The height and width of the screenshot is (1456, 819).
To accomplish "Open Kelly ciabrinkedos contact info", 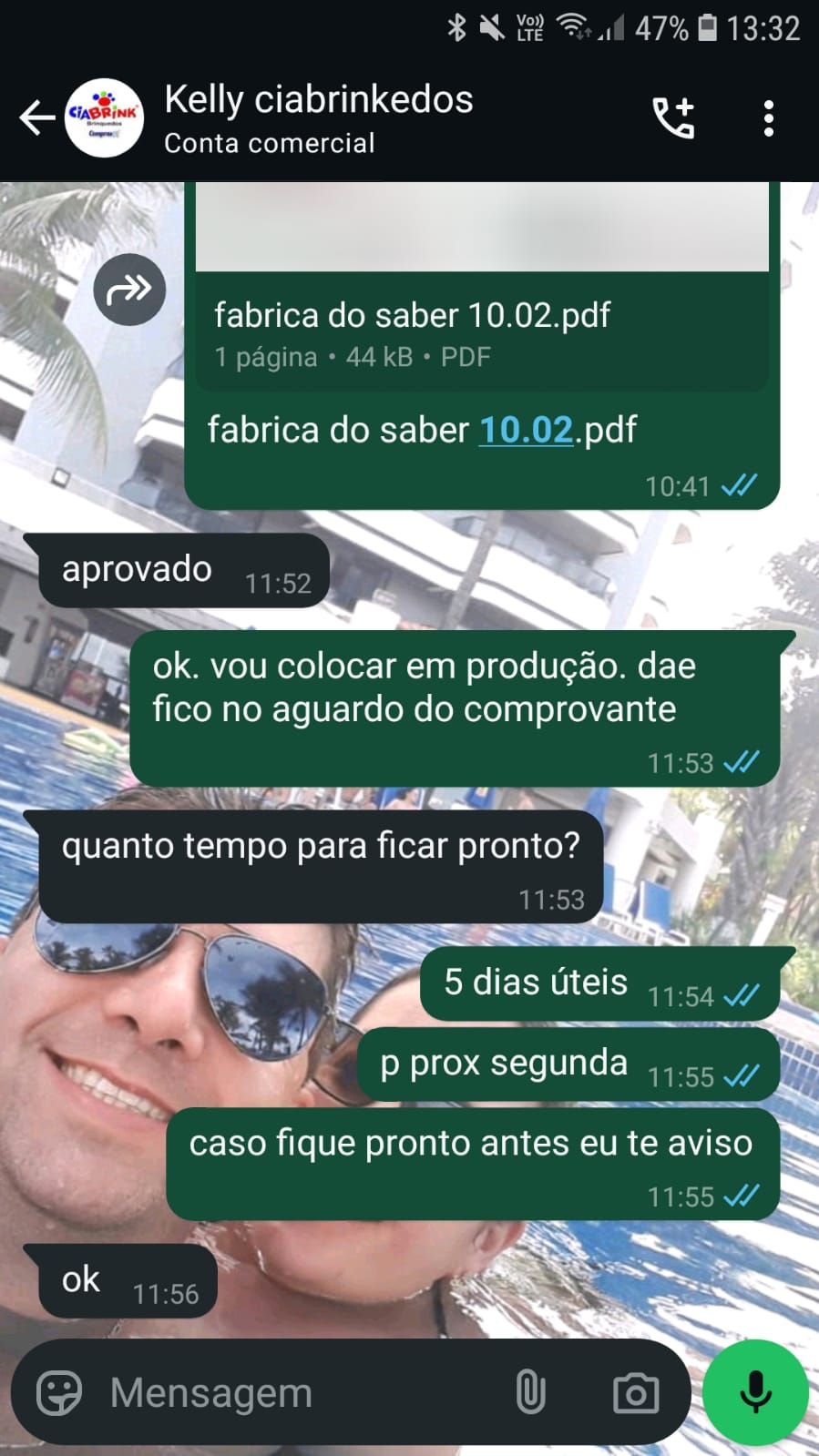I will [x=318, y=117].
